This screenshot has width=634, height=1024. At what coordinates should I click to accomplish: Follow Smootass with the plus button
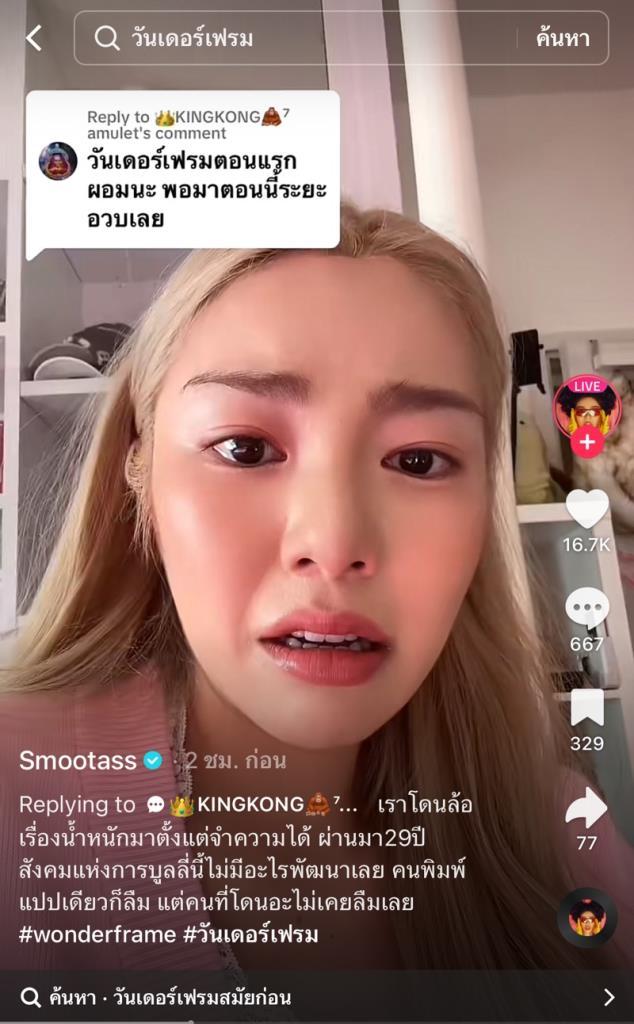pyautogui.click(x=587, y=441)
